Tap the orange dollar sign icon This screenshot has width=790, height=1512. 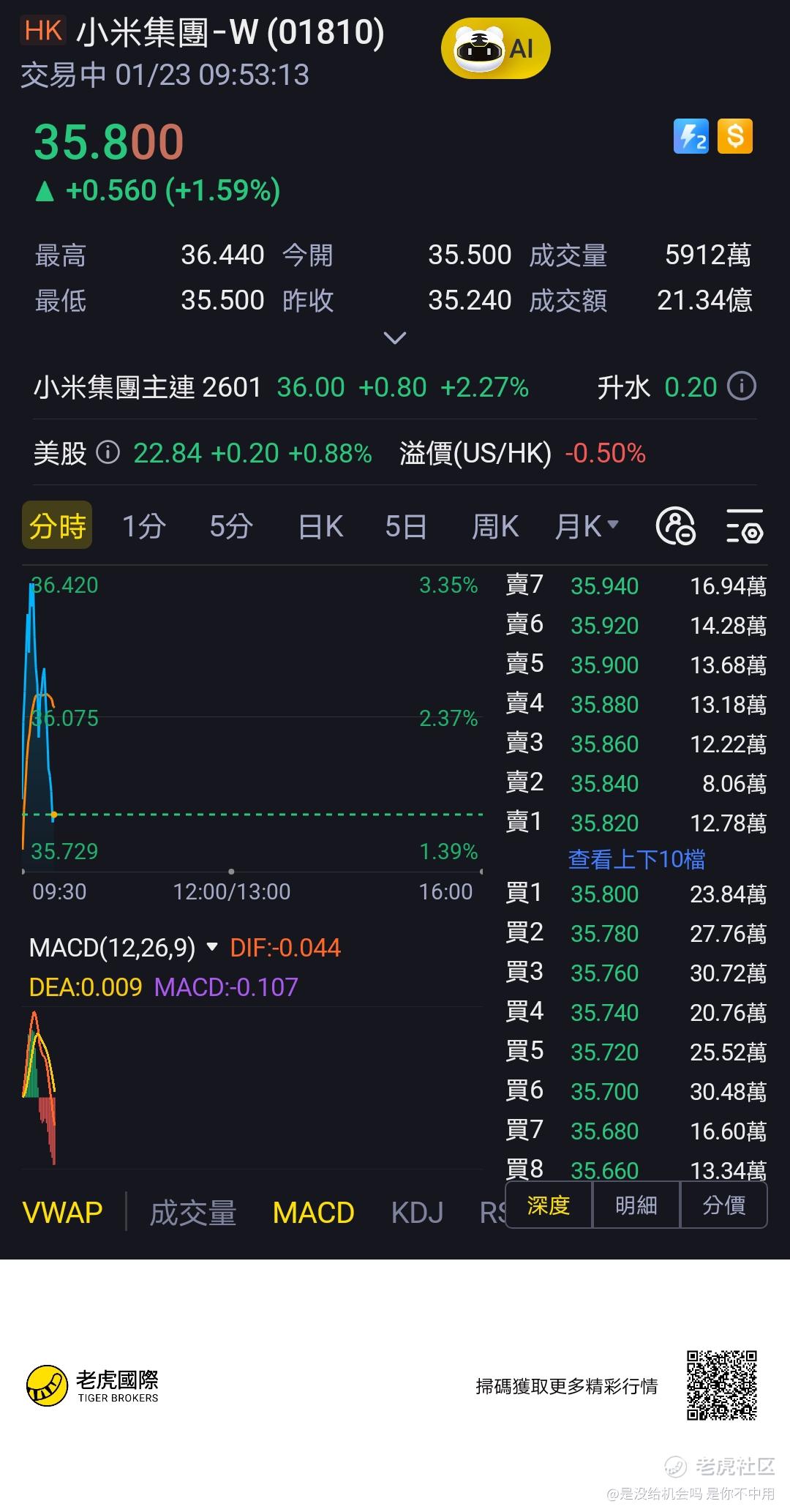coord(735,137)
